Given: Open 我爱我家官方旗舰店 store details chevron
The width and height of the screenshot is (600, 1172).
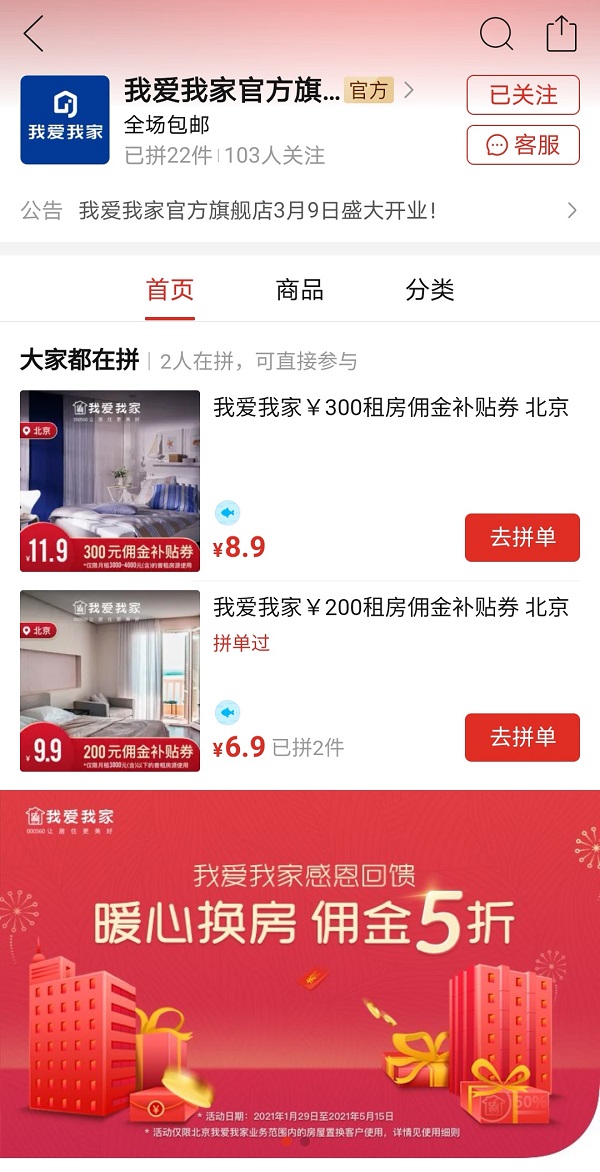Looking at the screenshot, I should tap(408, 91).
